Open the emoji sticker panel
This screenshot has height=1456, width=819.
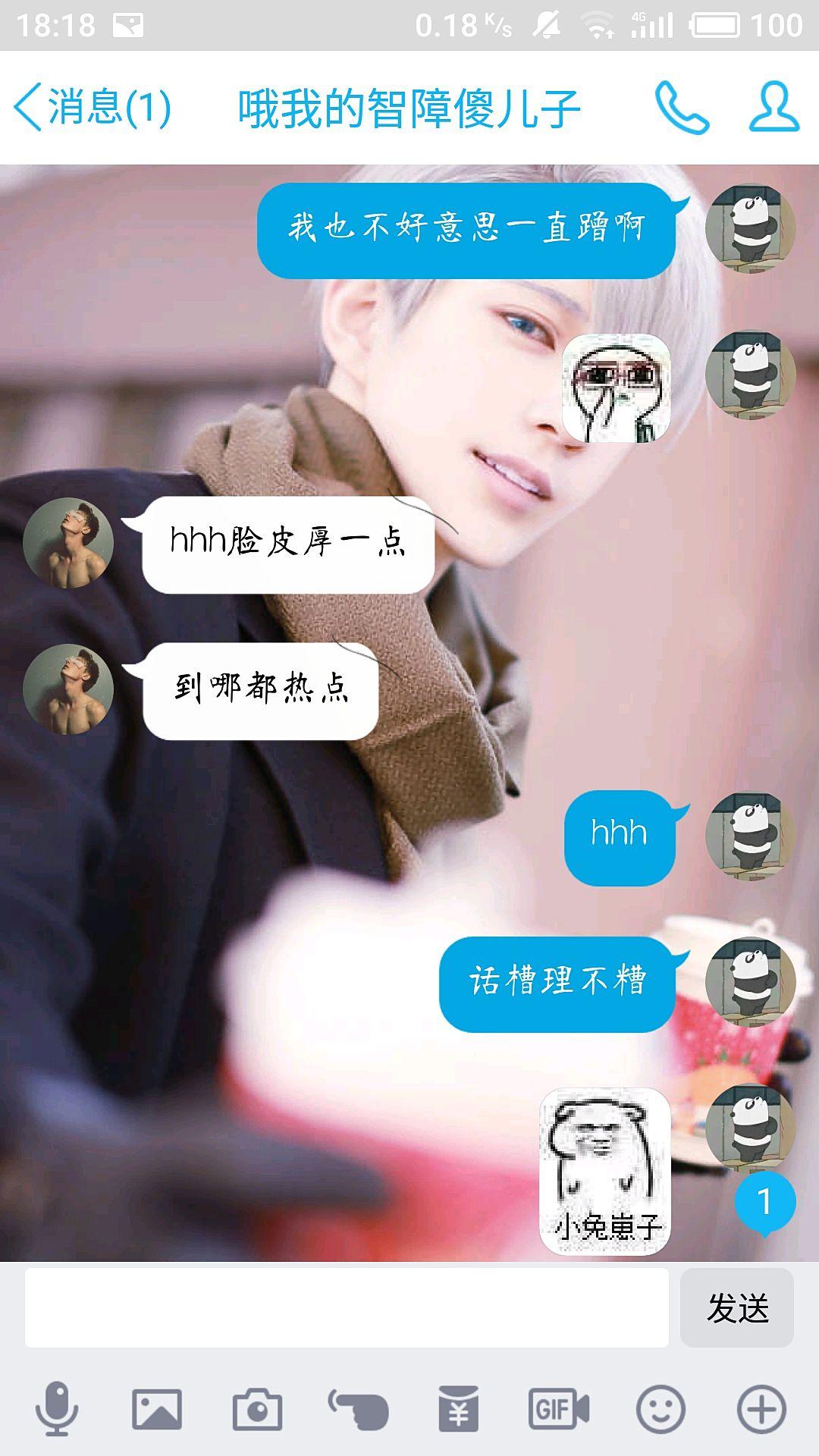(661, 1410)
